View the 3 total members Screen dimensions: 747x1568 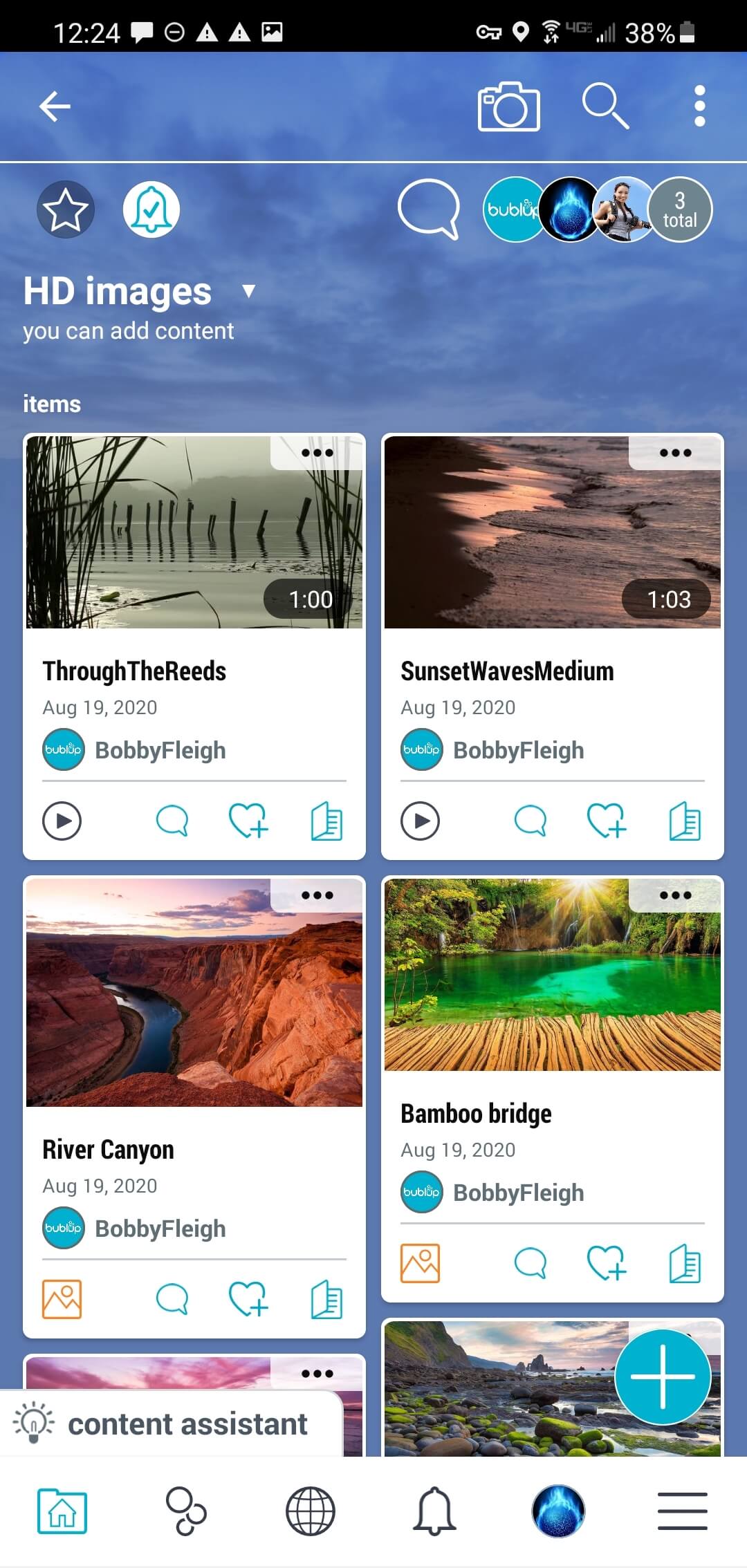(679, 209)
